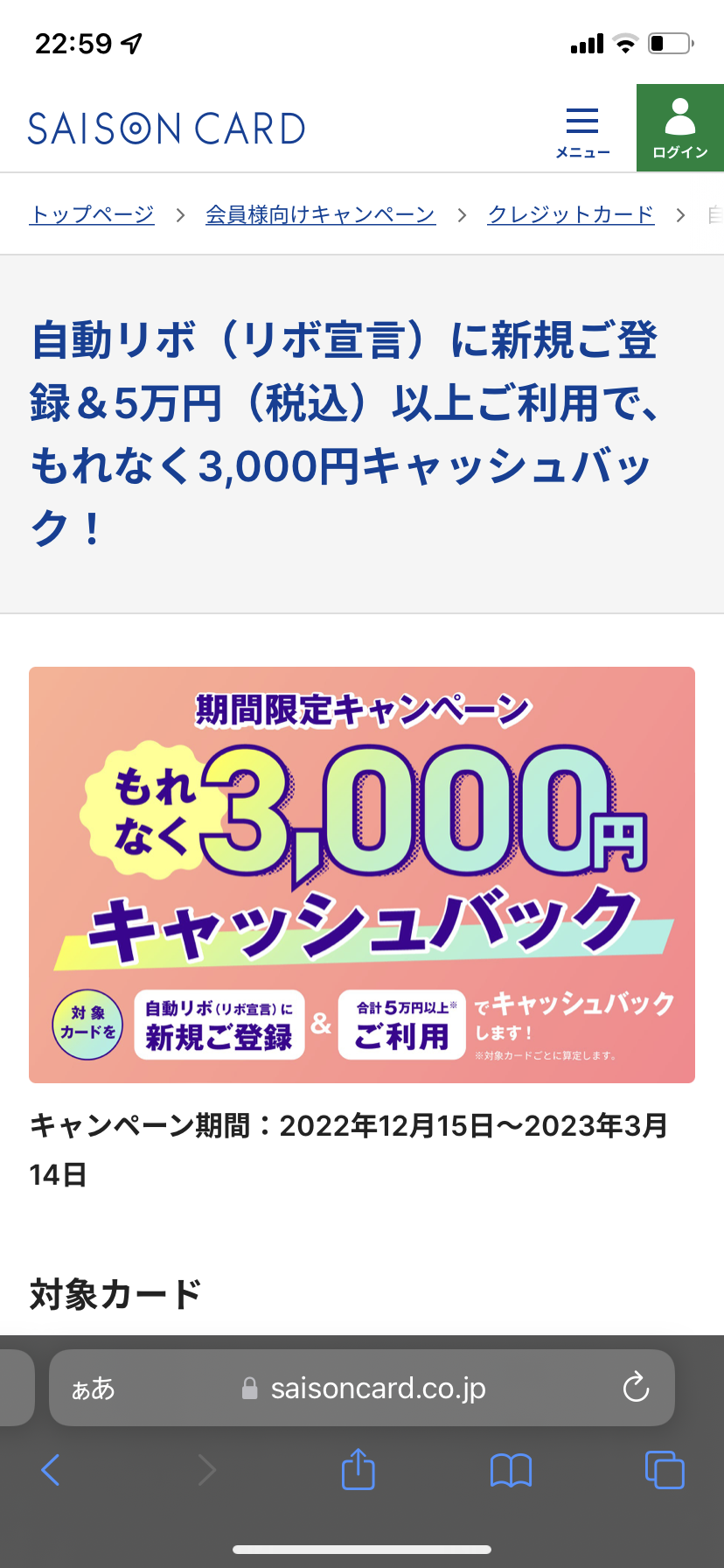Open トップページ breadcrumb link
This screenshot has height=1568, width=724.
coord(92,214)
